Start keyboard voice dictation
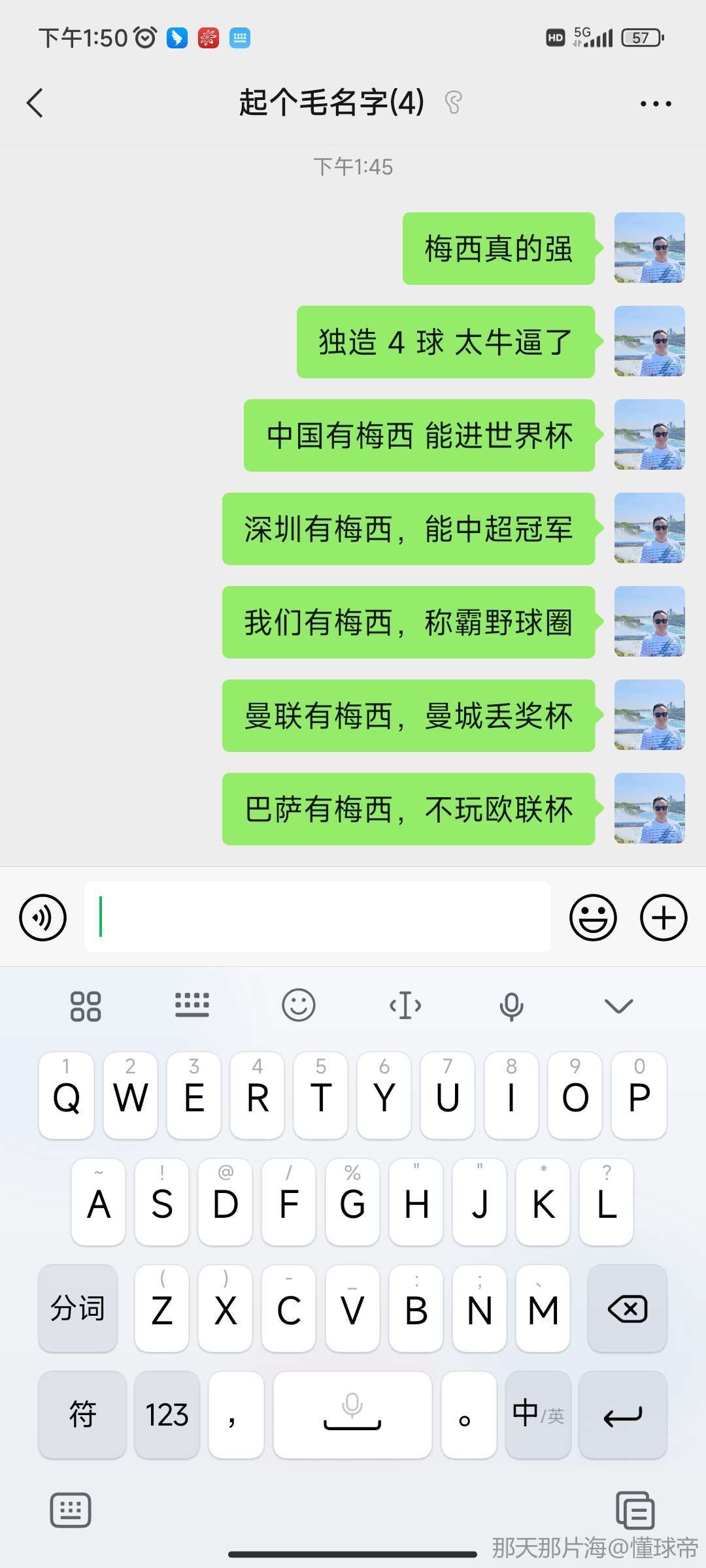The image size is (706, 1568). tap(511, 1006)
